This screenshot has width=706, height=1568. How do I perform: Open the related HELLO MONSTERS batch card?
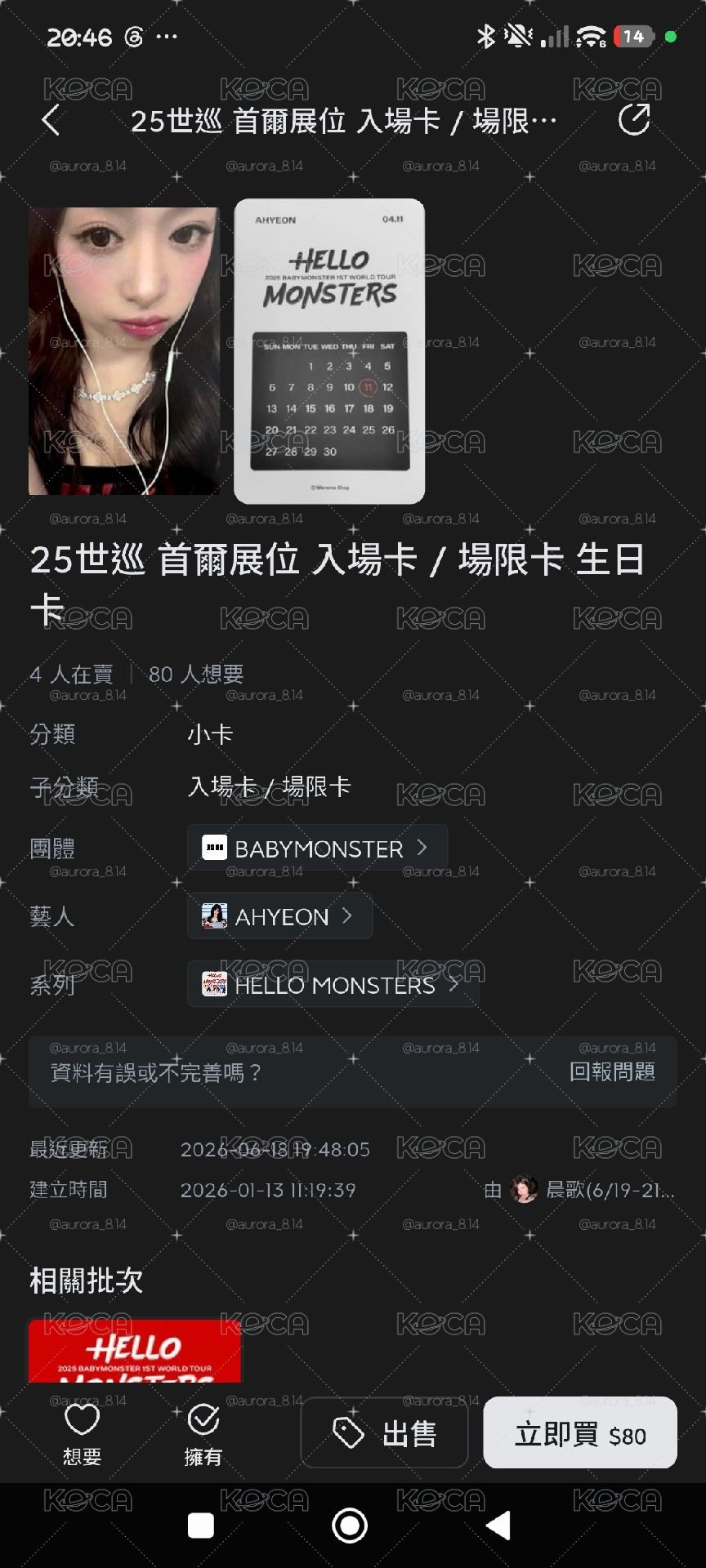[135, 1351]
